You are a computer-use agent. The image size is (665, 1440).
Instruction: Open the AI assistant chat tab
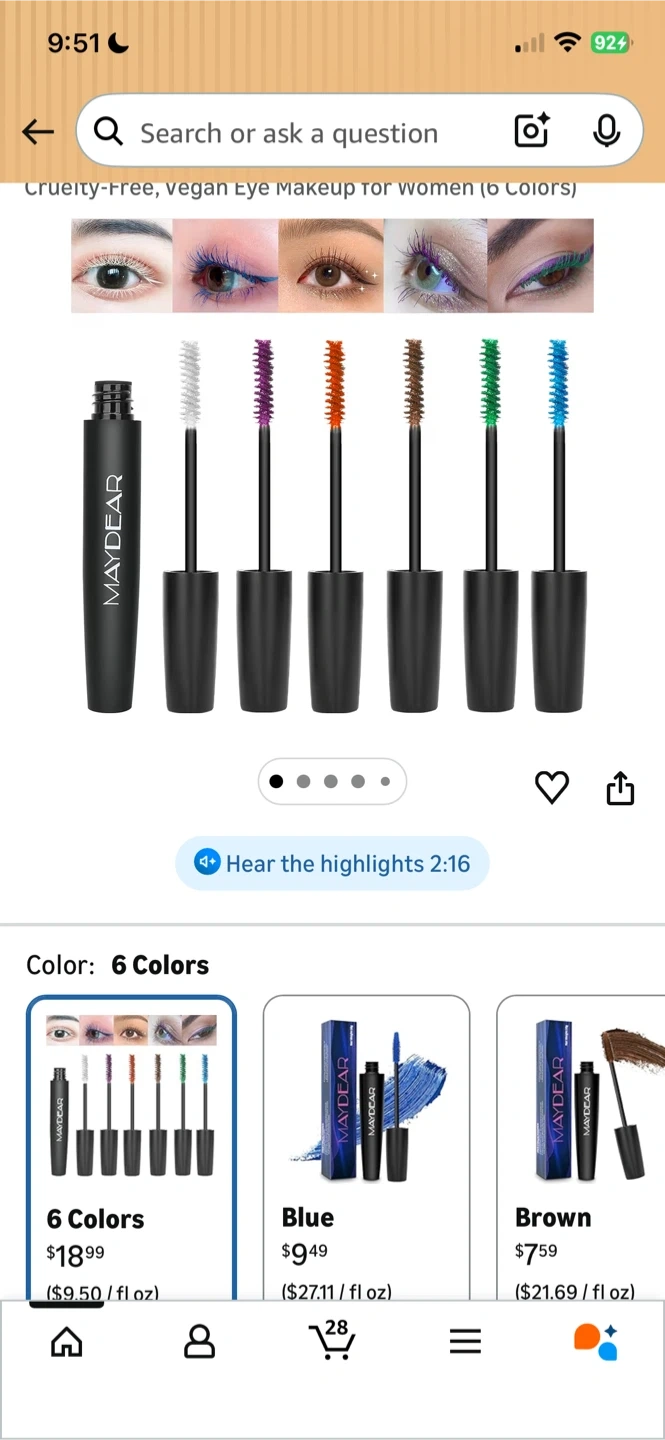(x=596, y=1341)
